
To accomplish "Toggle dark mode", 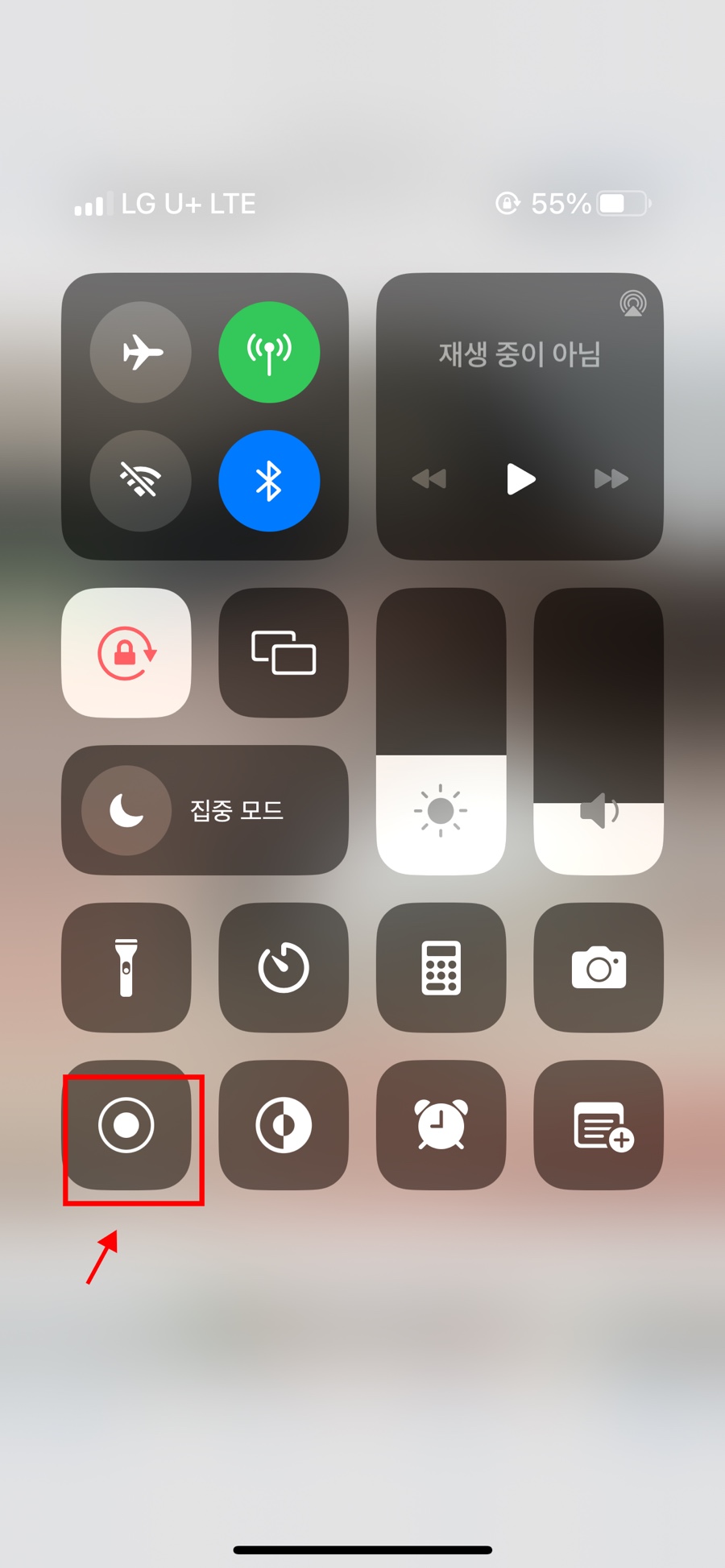I will (284, 1124).
